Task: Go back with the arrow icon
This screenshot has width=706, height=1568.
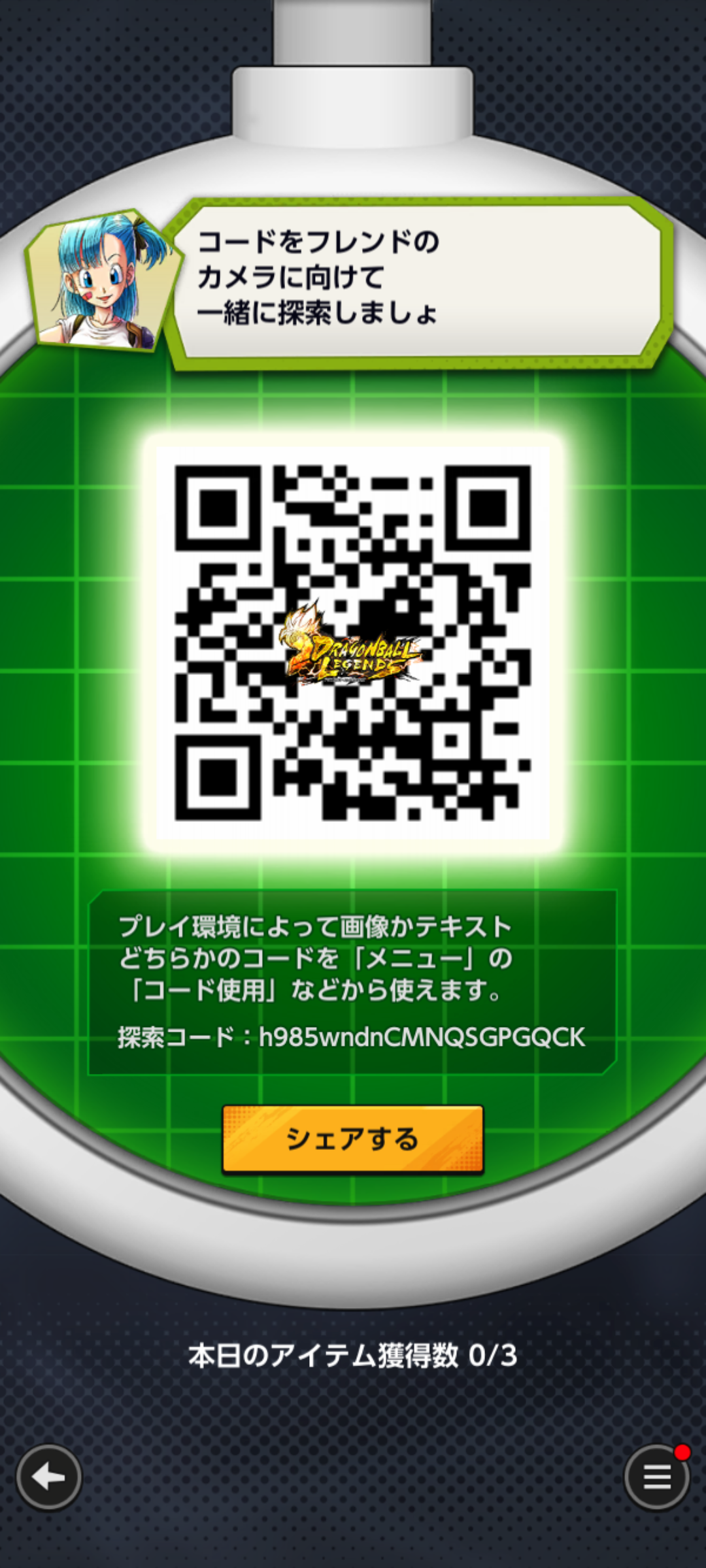Action: tap(49, 1477)
